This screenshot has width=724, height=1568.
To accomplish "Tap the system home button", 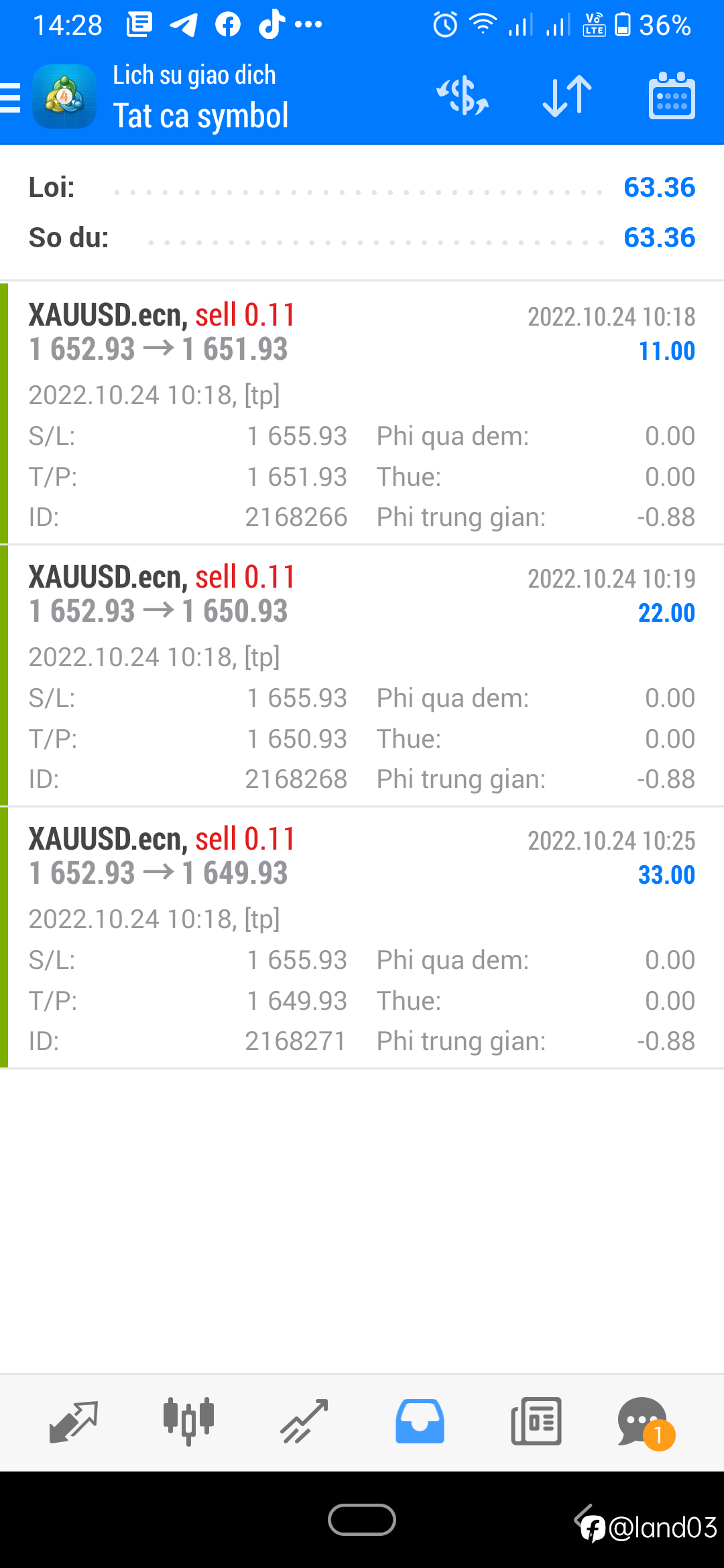I will [362, 1520].
